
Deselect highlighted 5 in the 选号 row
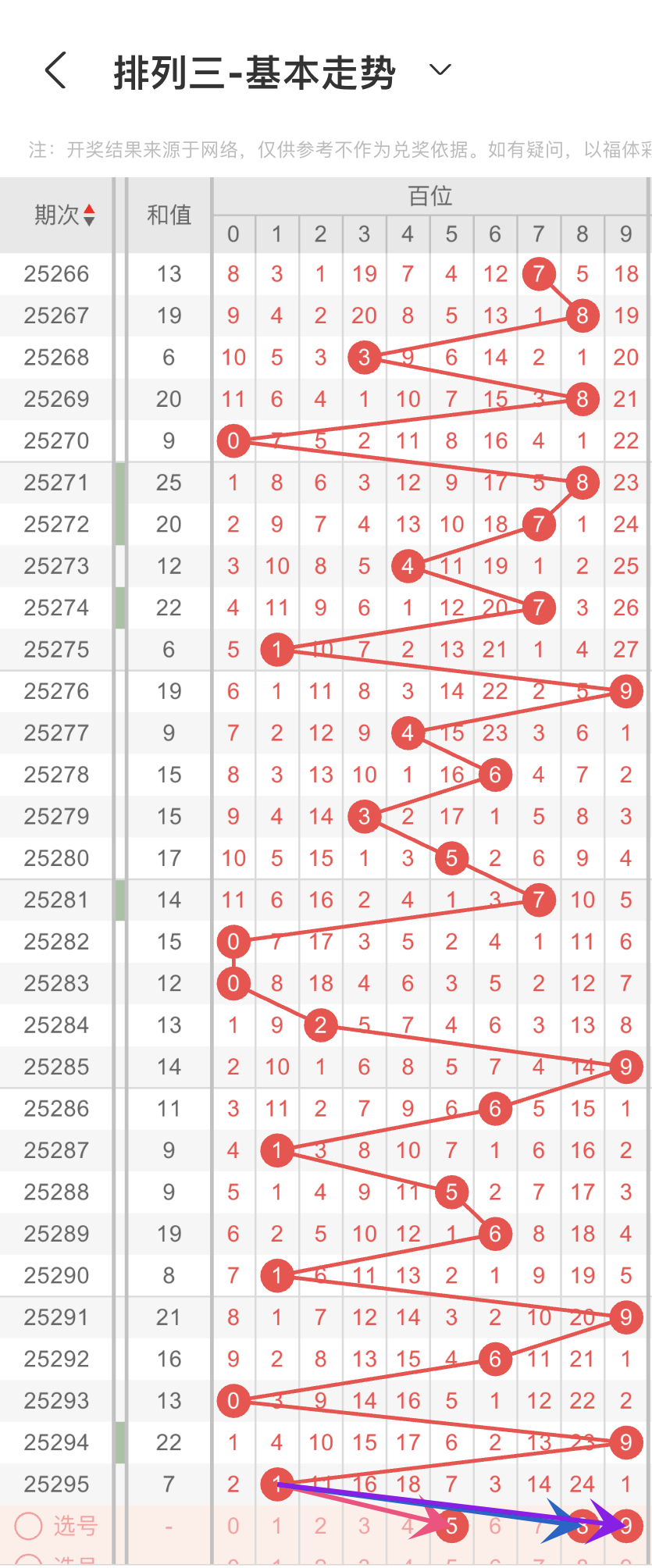452,1526
